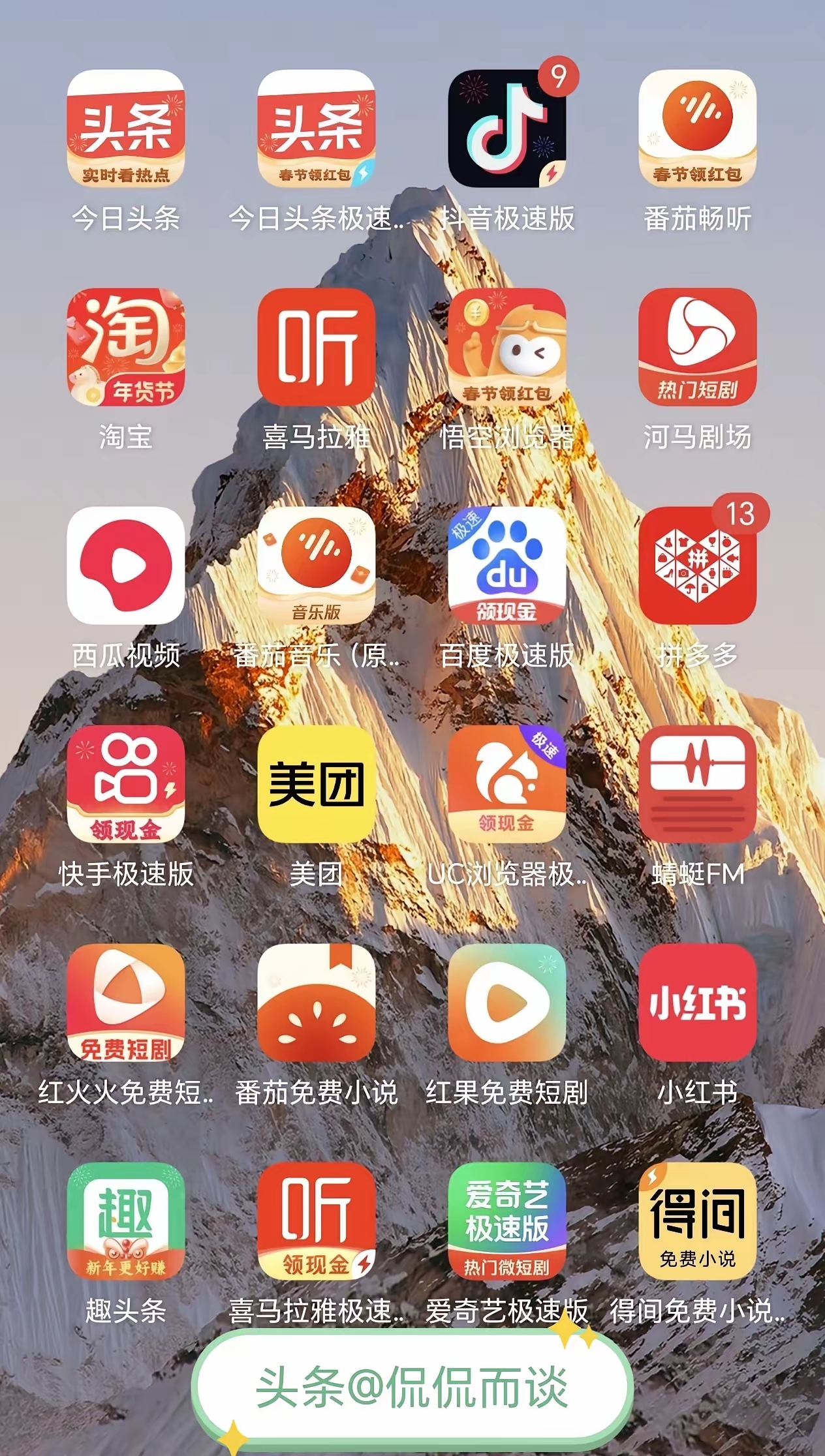Viewport: 825px width, 1456px height.
Task: Open the 趣头条 app
Action: coord(126,1221)
